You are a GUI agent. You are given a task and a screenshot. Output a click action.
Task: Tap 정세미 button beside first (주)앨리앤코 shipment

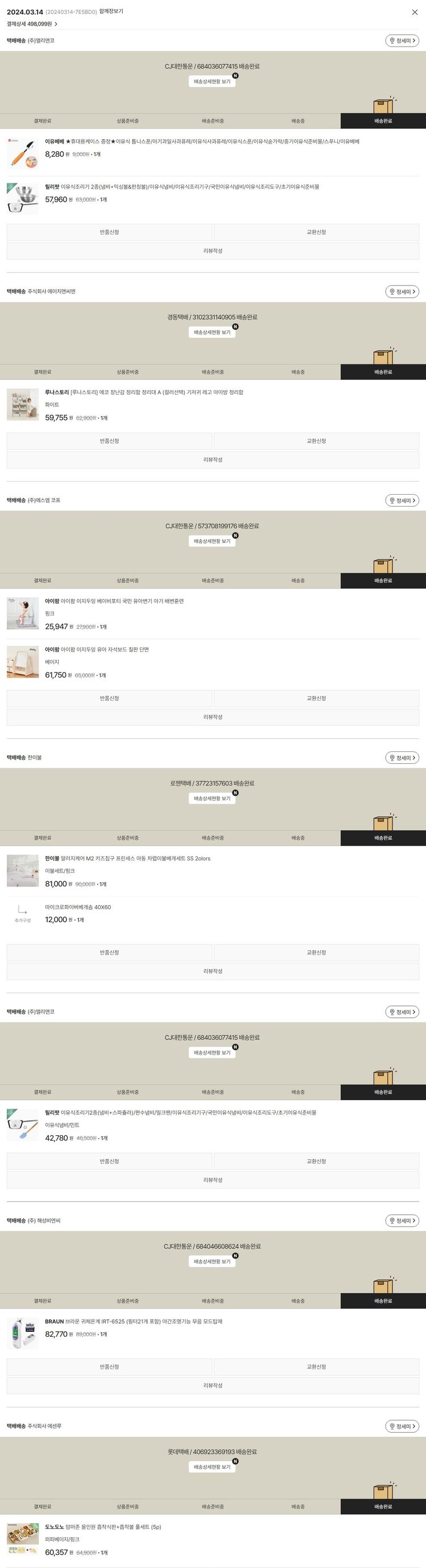pos(402,41)
